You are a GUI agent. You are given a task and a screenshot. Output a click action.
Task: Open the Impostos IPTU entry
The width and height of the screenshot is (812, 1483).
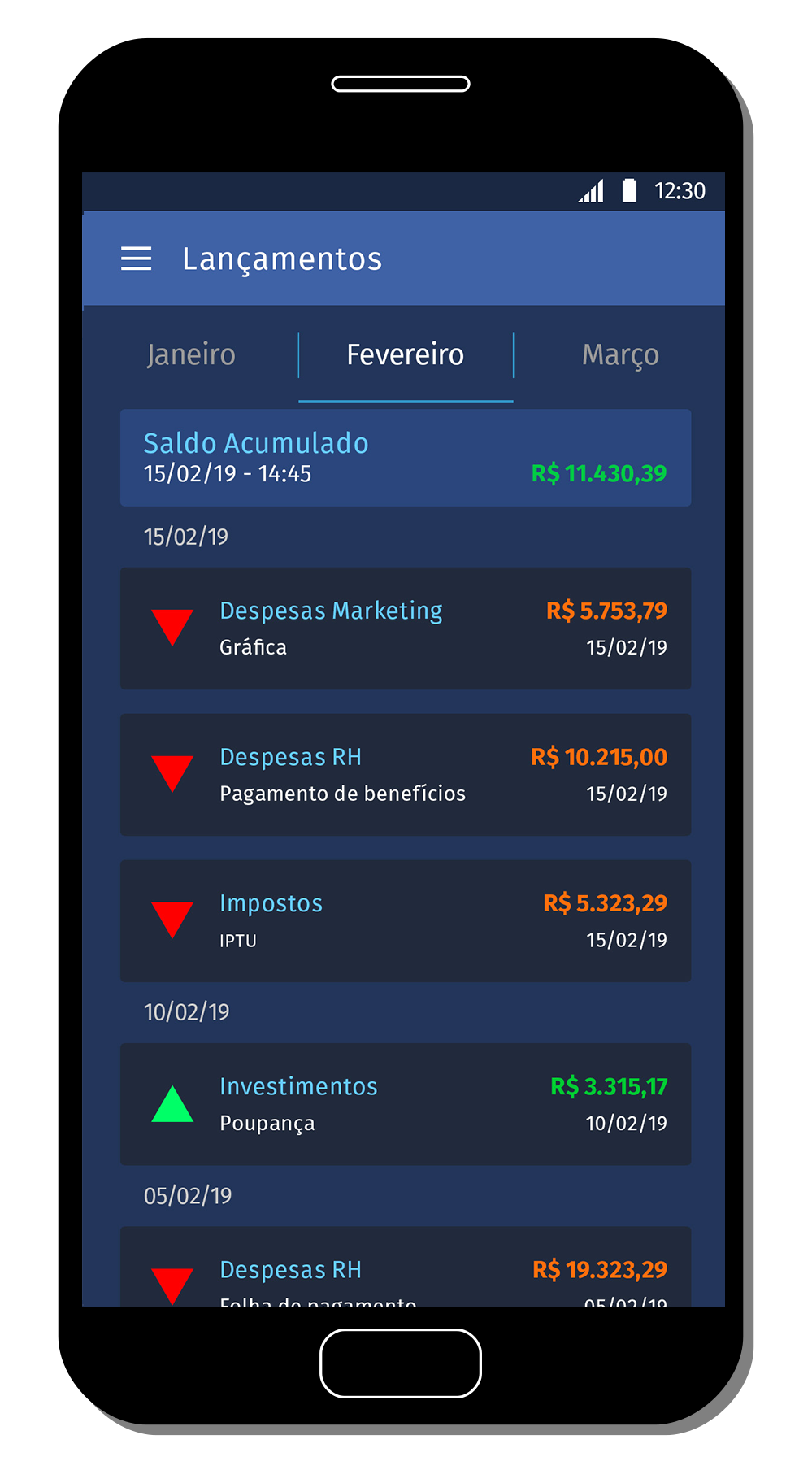click(406, 921)
